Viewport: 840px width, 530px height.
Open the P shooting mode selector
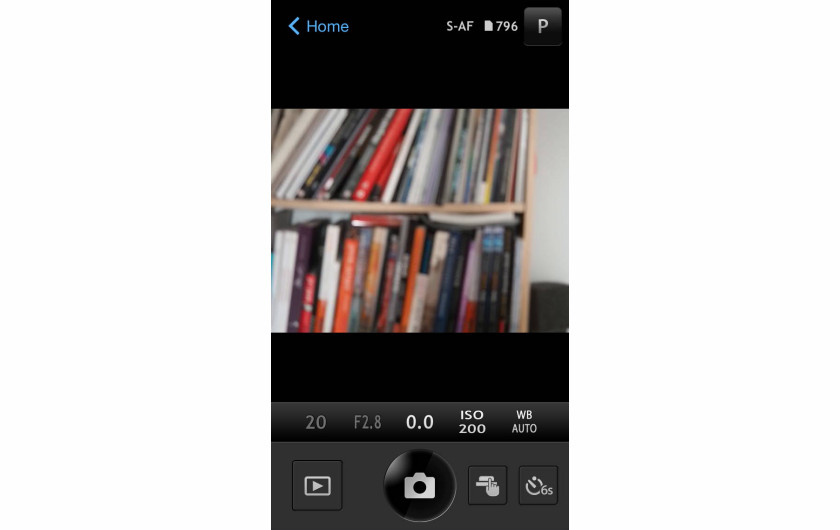[543, 26]
